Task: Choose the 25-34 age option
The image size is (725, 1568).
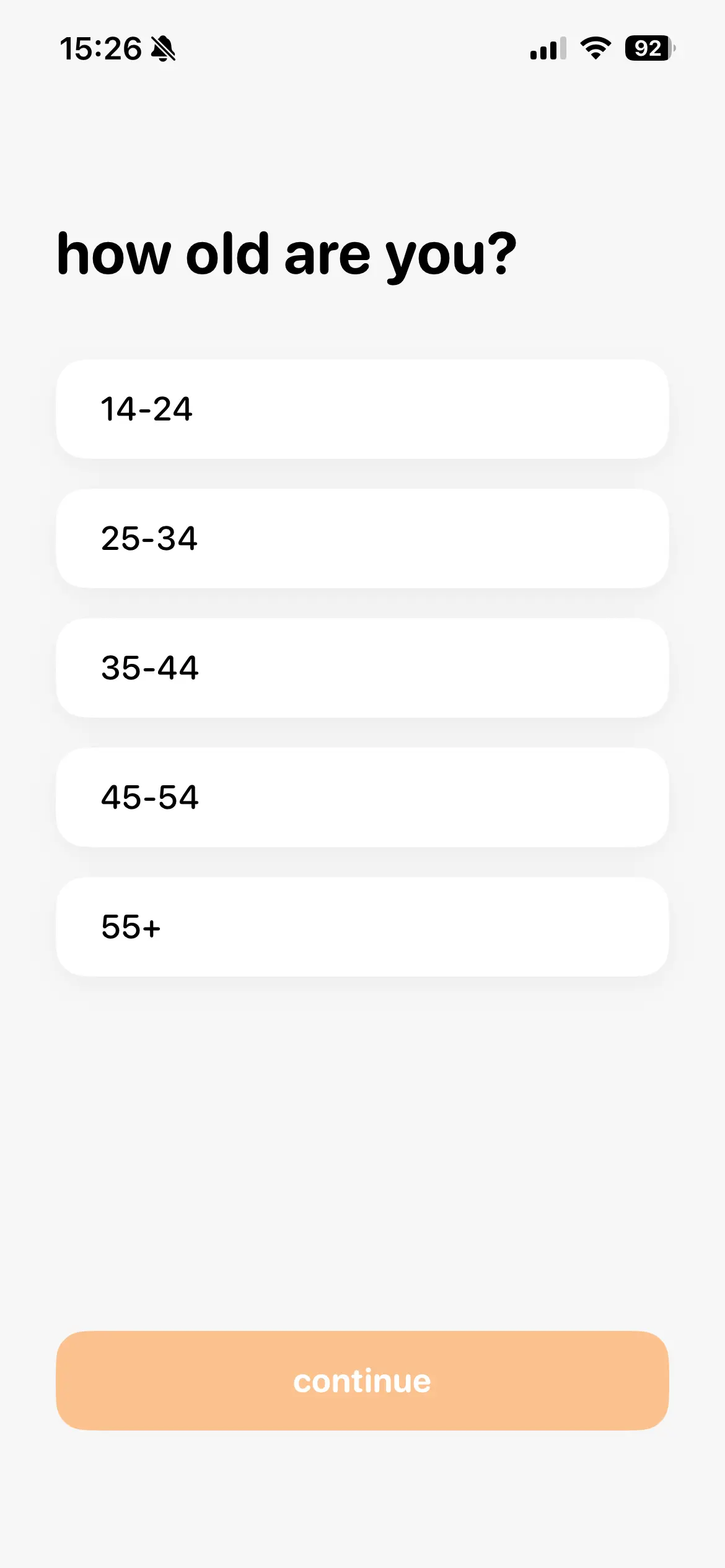Action: (x=362, y=539)
